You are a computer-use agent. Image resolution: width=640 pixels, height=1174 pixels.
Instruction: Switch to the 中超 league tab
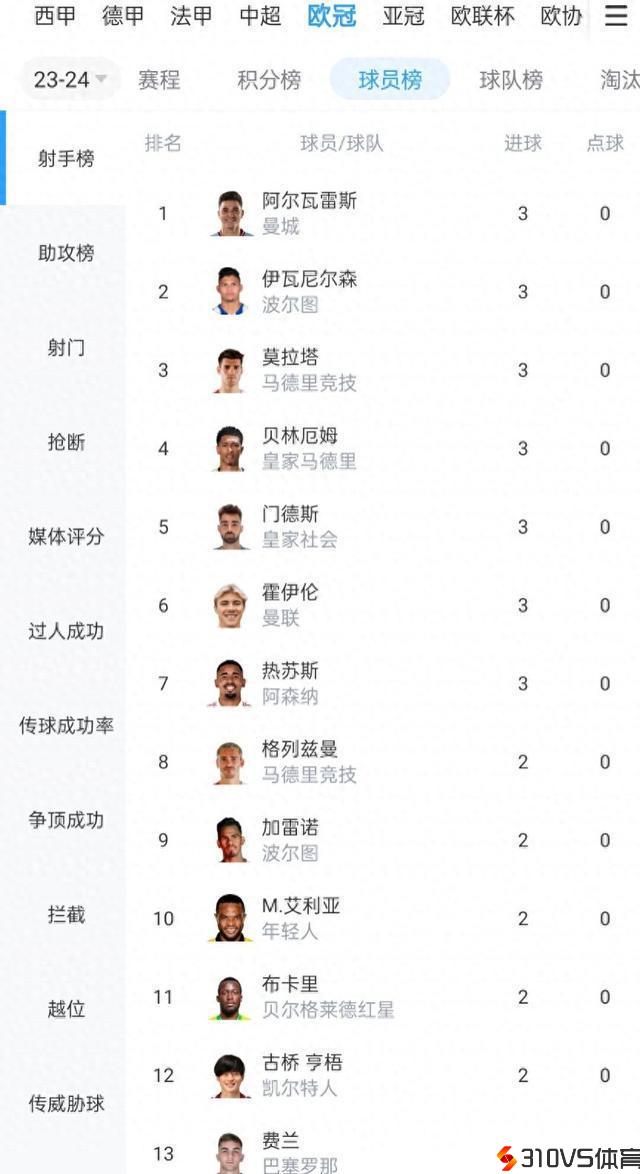[x=260, y=16]
